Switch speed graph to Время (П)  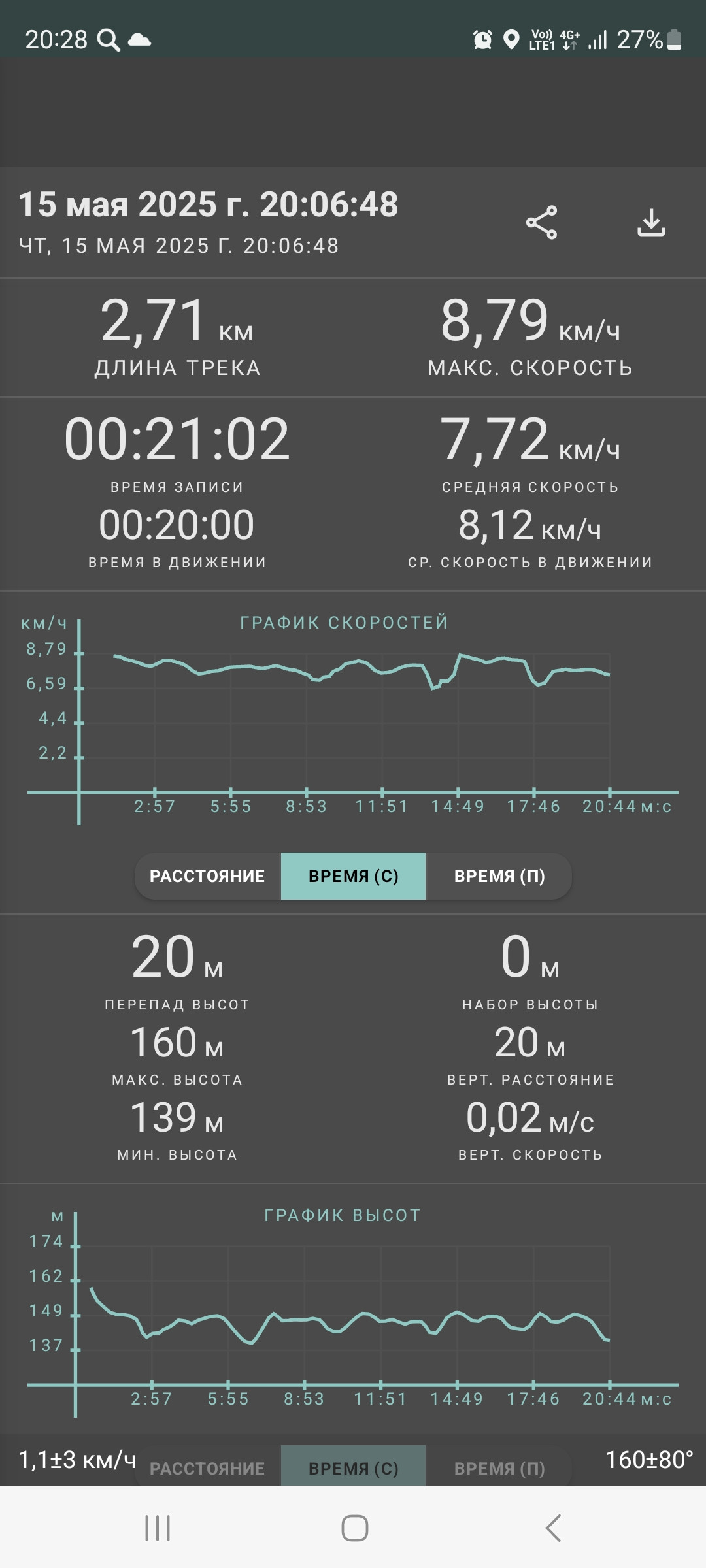pyautogui.click(x=499, y=876)
